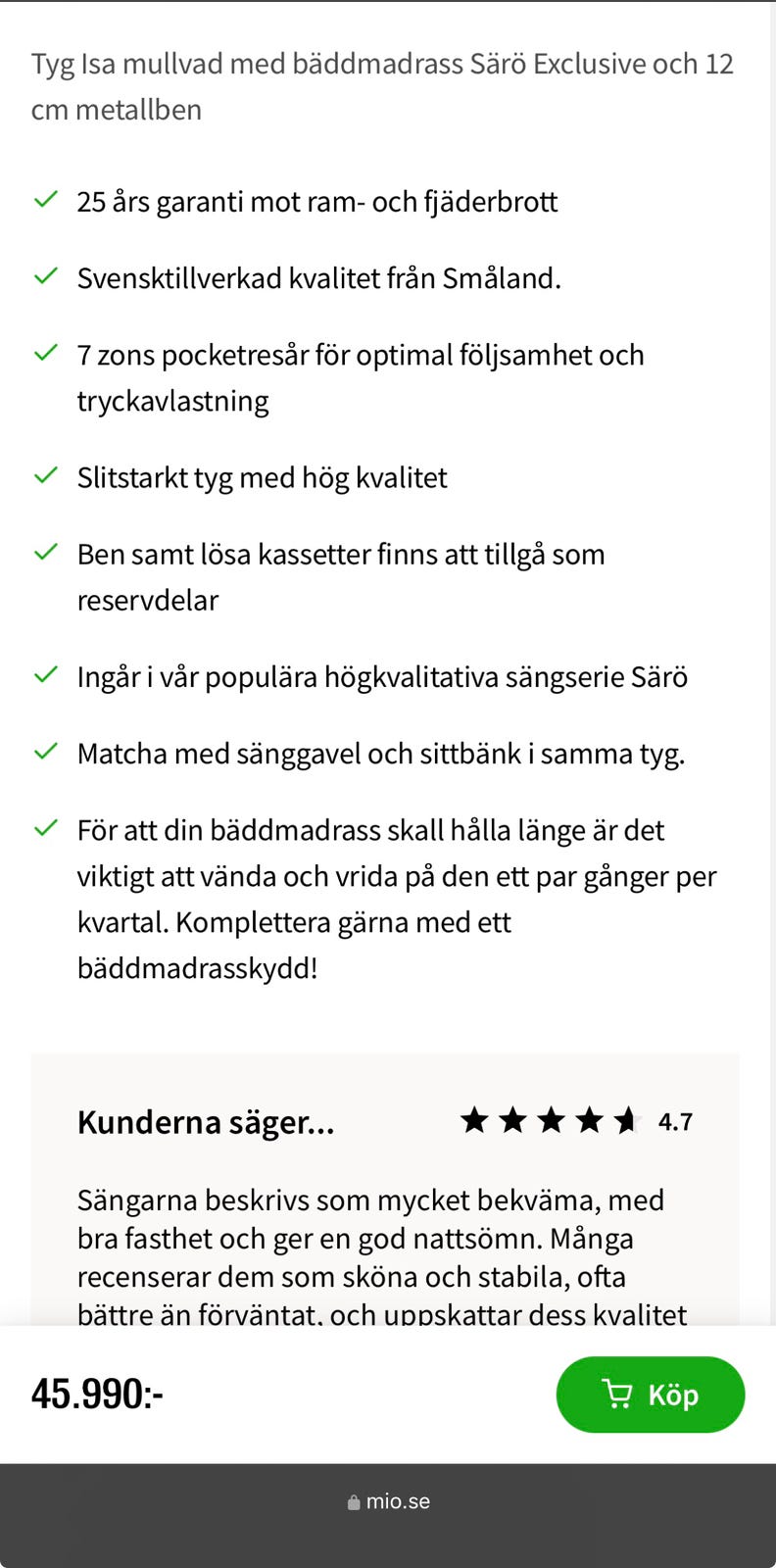
Task: Click the shopping cart icon in the Köp button
Action: (x=619, y=1395)
